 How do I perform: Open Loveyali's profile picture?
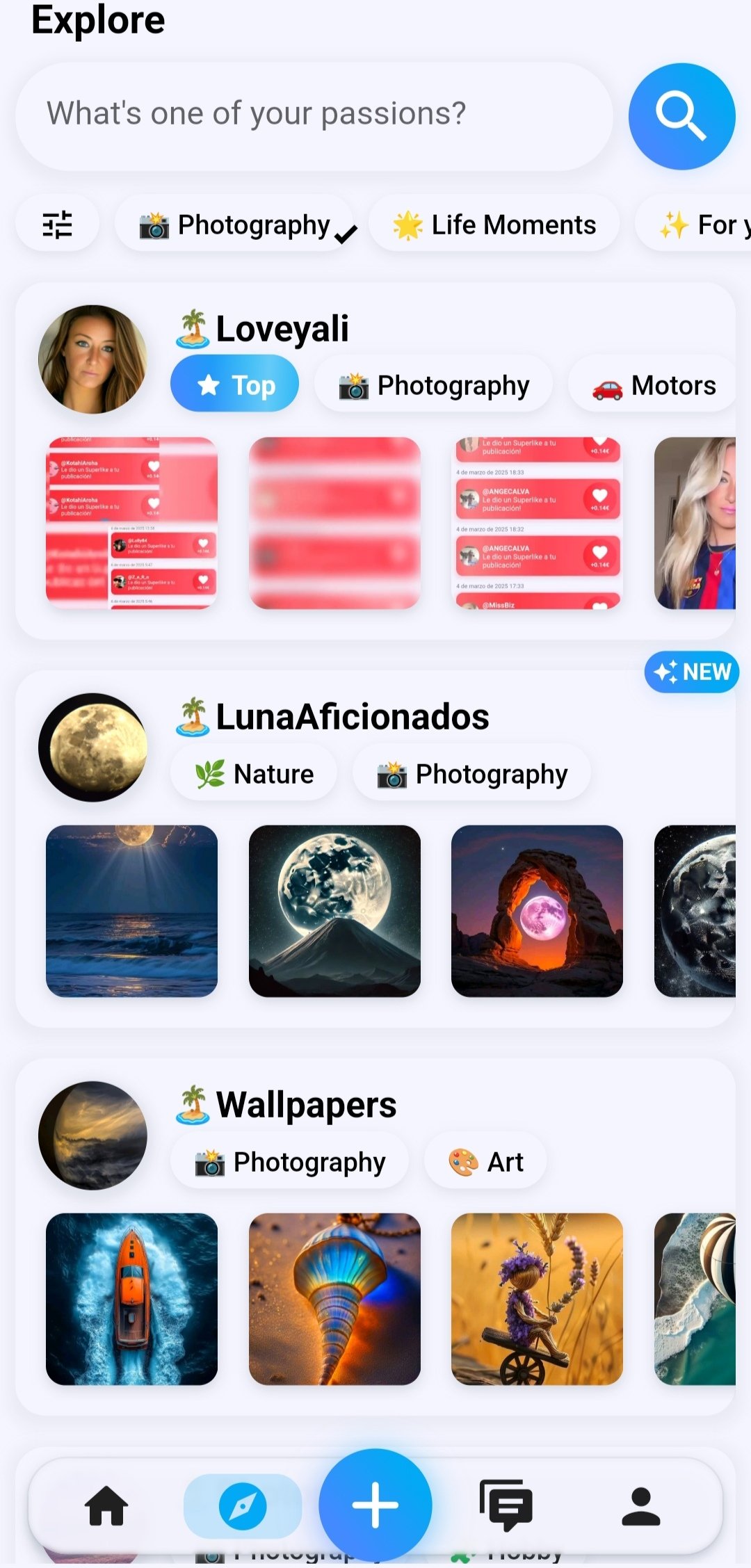(92, 359)
